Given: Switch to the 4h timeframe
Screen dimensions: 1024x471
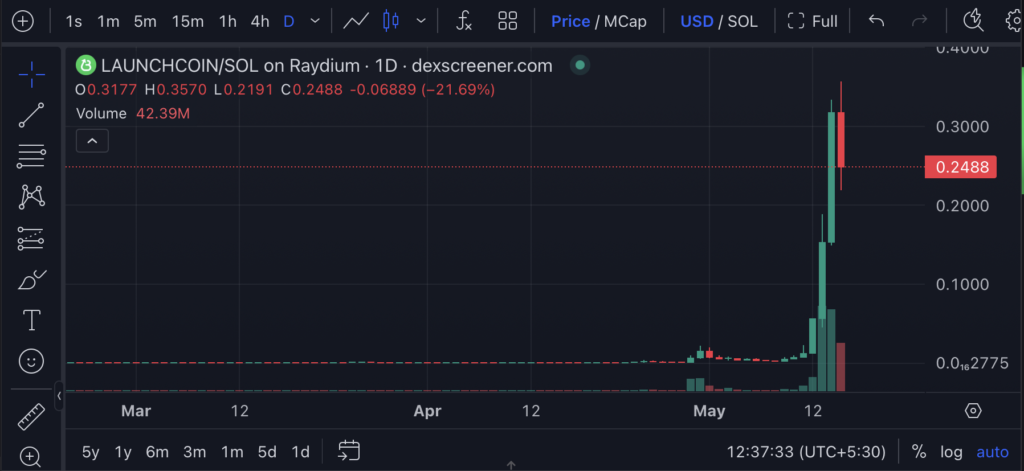Looking at the screenshot, I should tap(260, 21).
